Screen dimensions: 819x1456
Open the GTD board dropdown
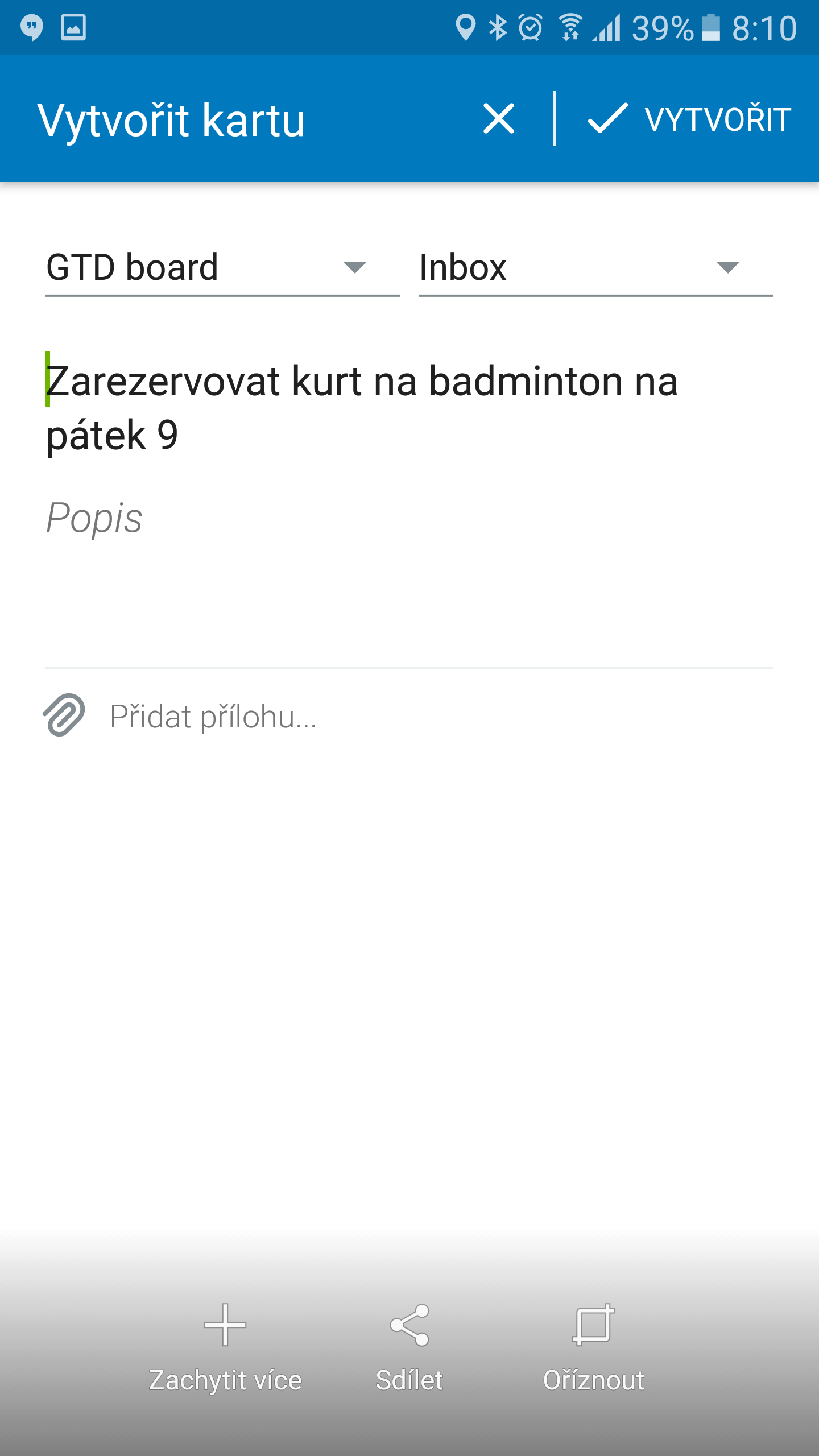click(222, 267)
